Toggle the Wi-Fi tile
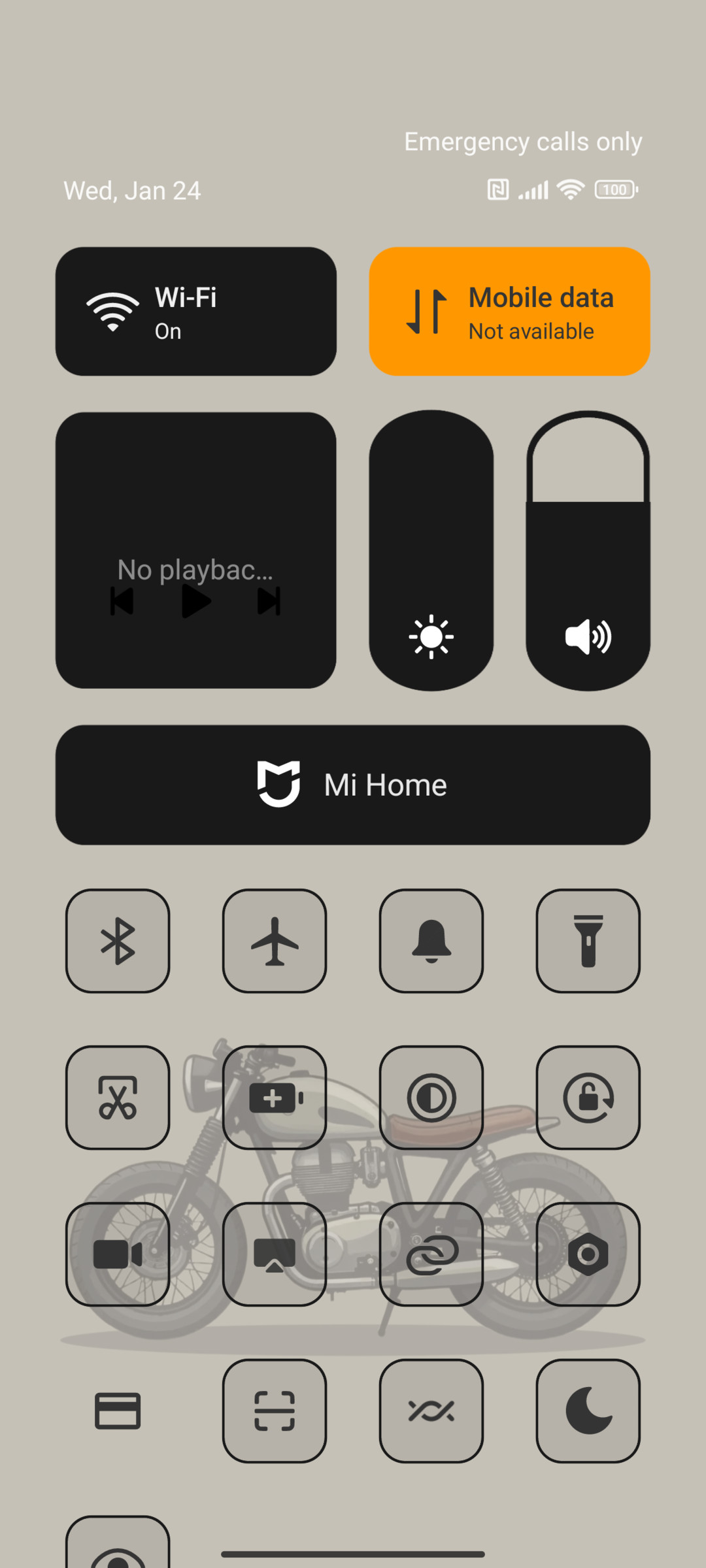Screen dimensions: 706x1568 tap(196, 311)
